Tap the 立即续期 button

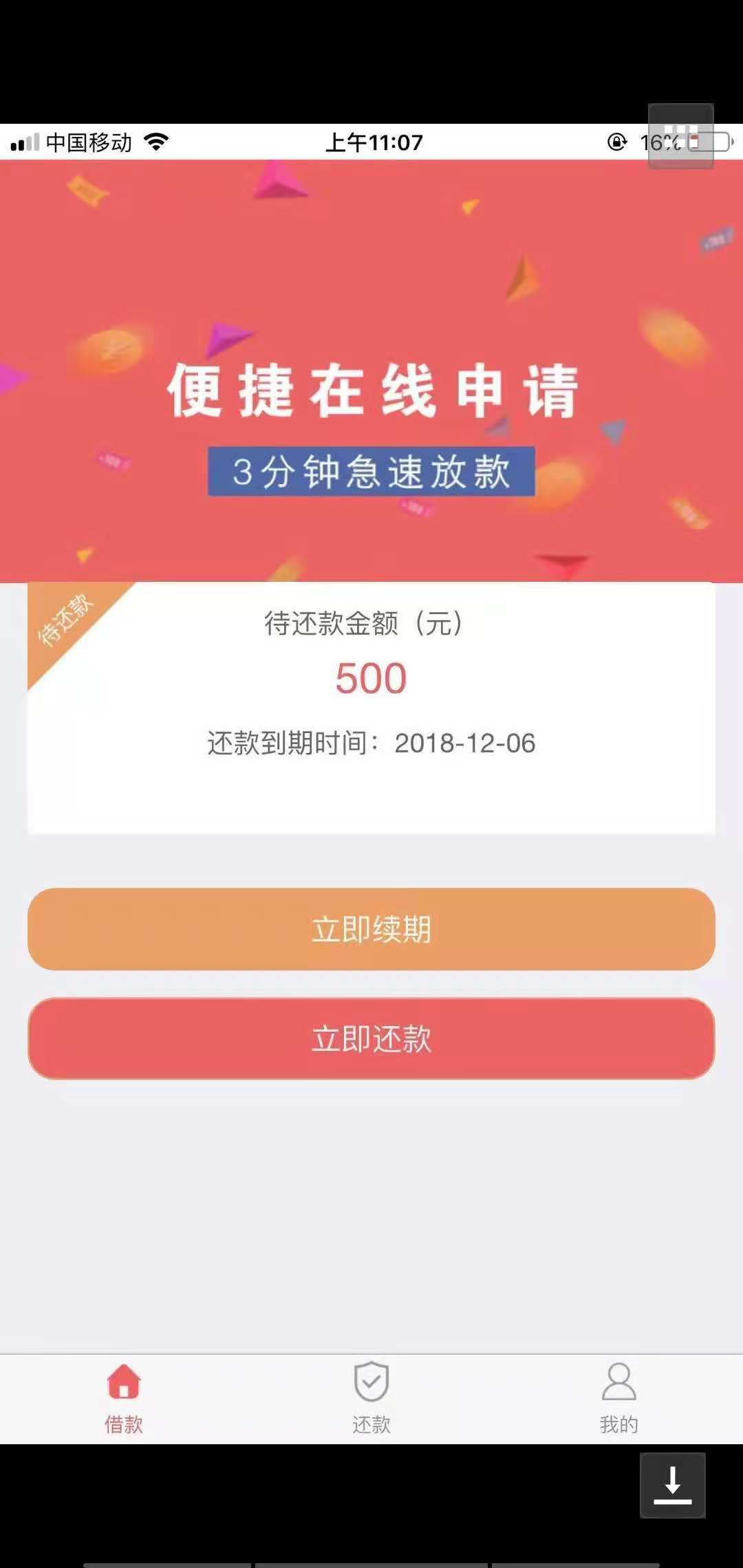click(371, 929)
